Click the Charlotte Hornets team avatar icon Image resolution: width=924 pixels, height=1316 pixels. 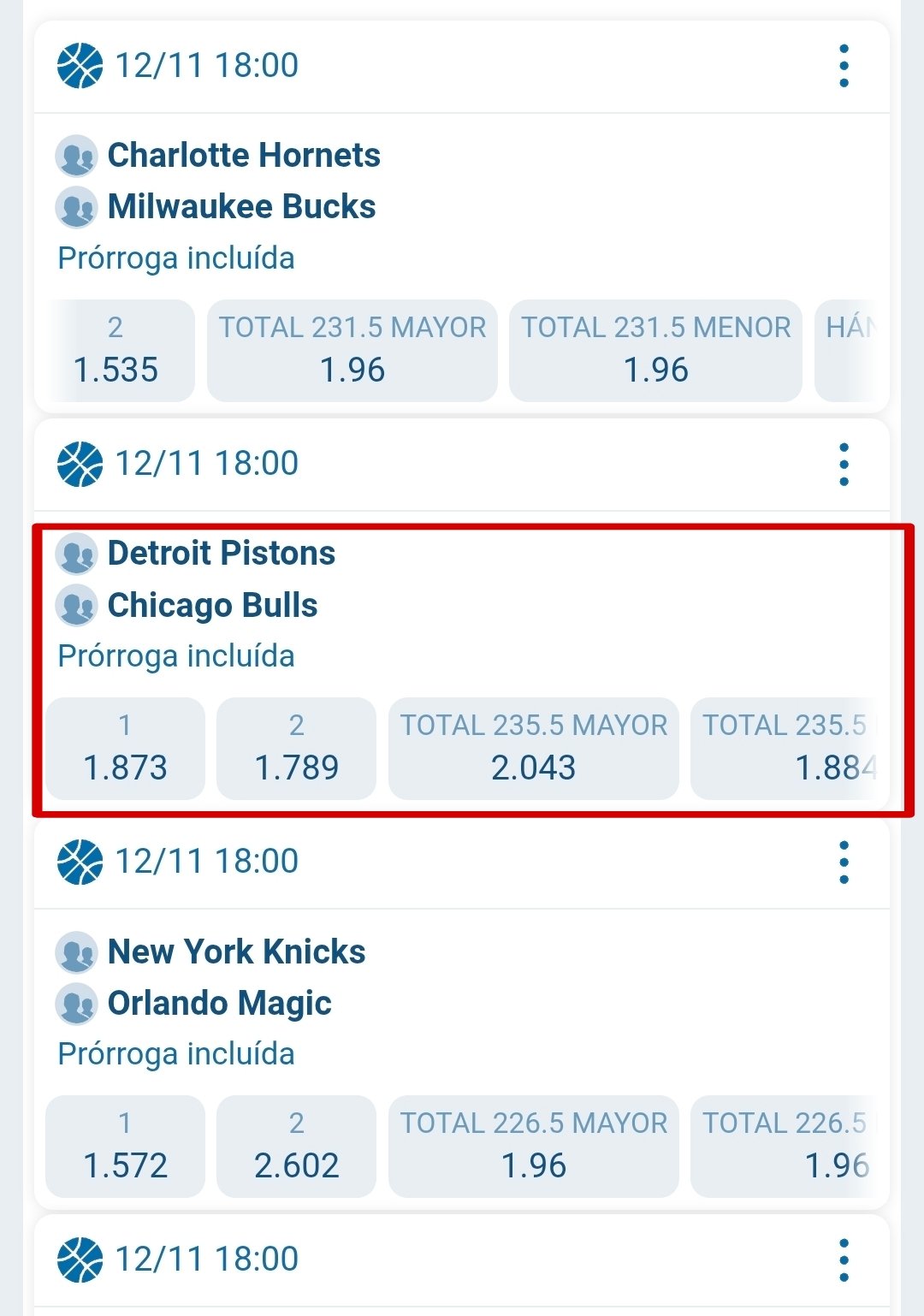point(78,156)
